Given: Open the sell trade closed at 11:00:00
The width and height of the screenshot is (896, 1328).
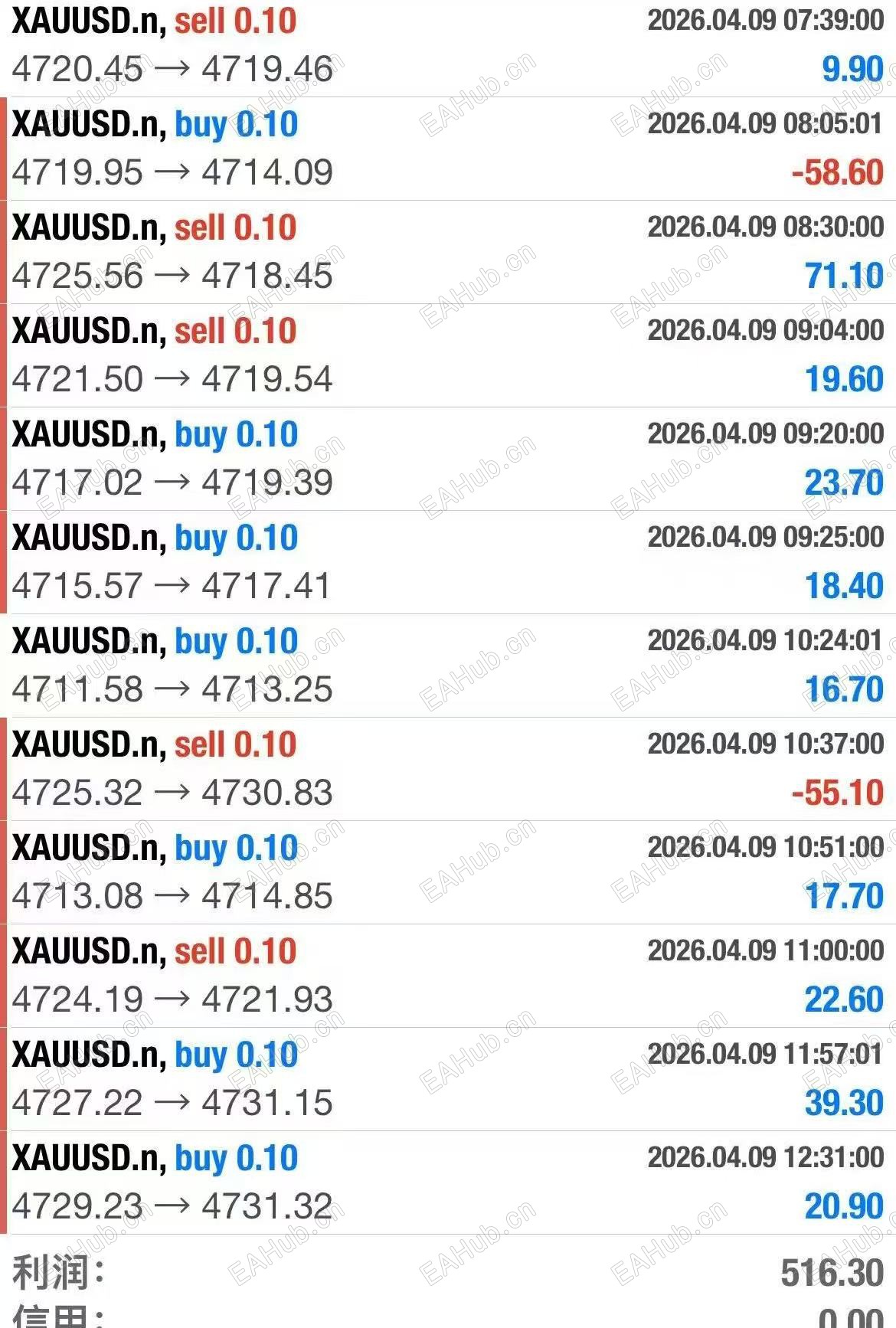Looking at the screenshot, I should click(x=448, y=976).
